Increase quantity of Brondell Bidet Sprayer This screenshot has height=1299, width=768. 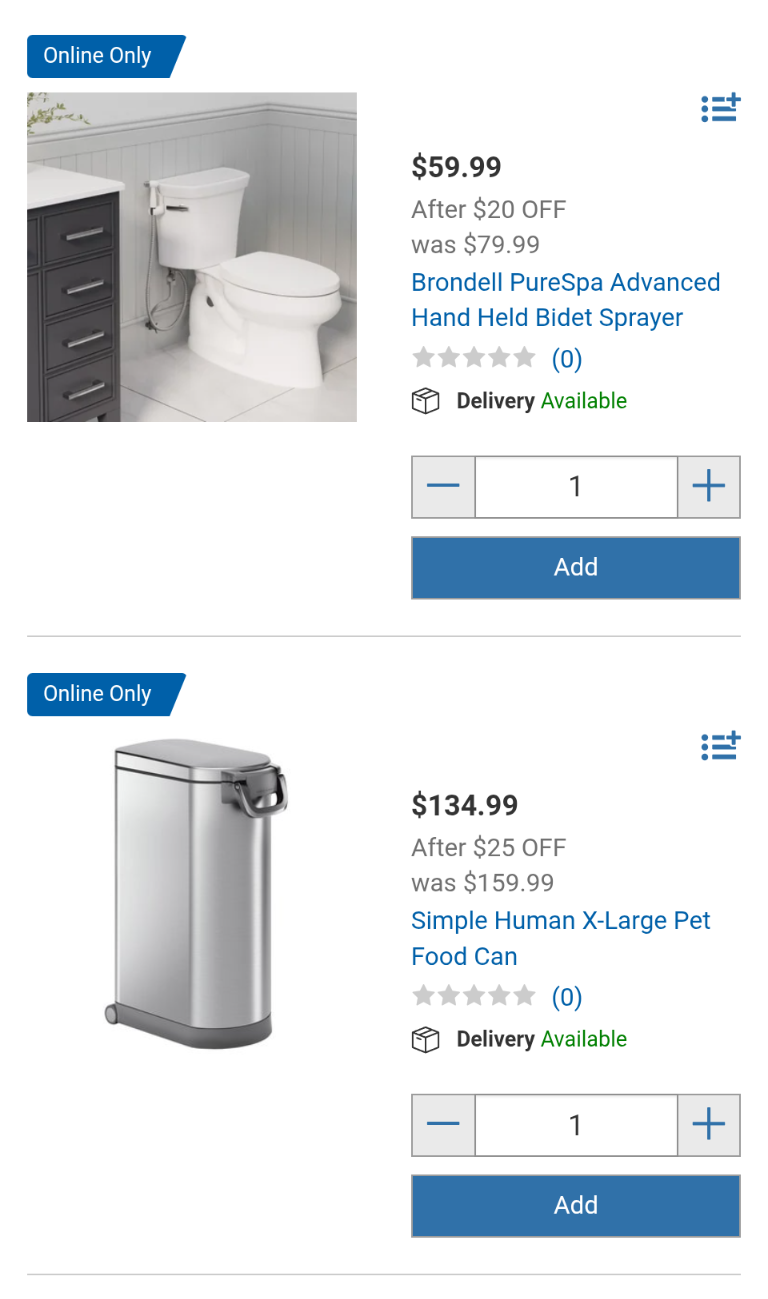click(708, 487)
